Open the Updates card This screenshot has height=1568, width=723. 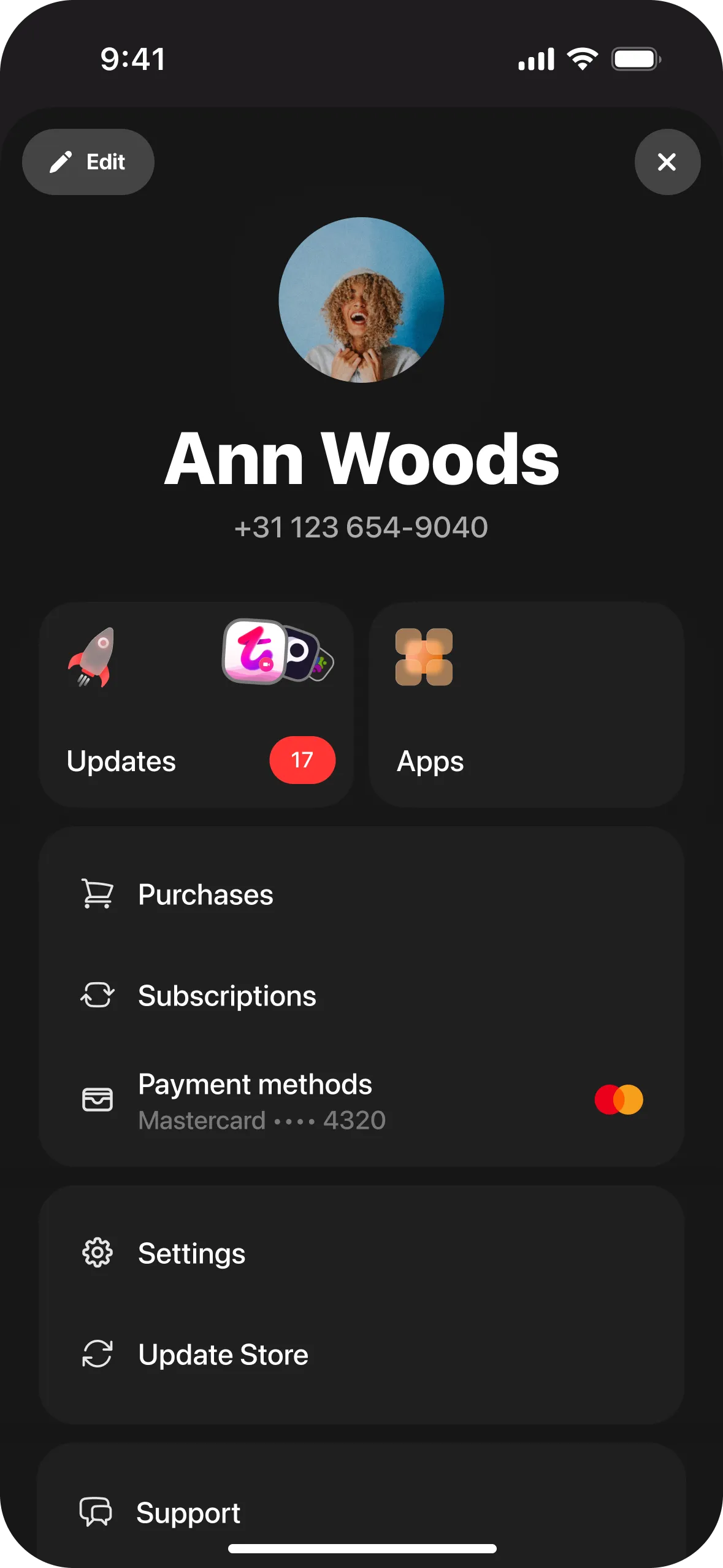(x=196, y=704)
